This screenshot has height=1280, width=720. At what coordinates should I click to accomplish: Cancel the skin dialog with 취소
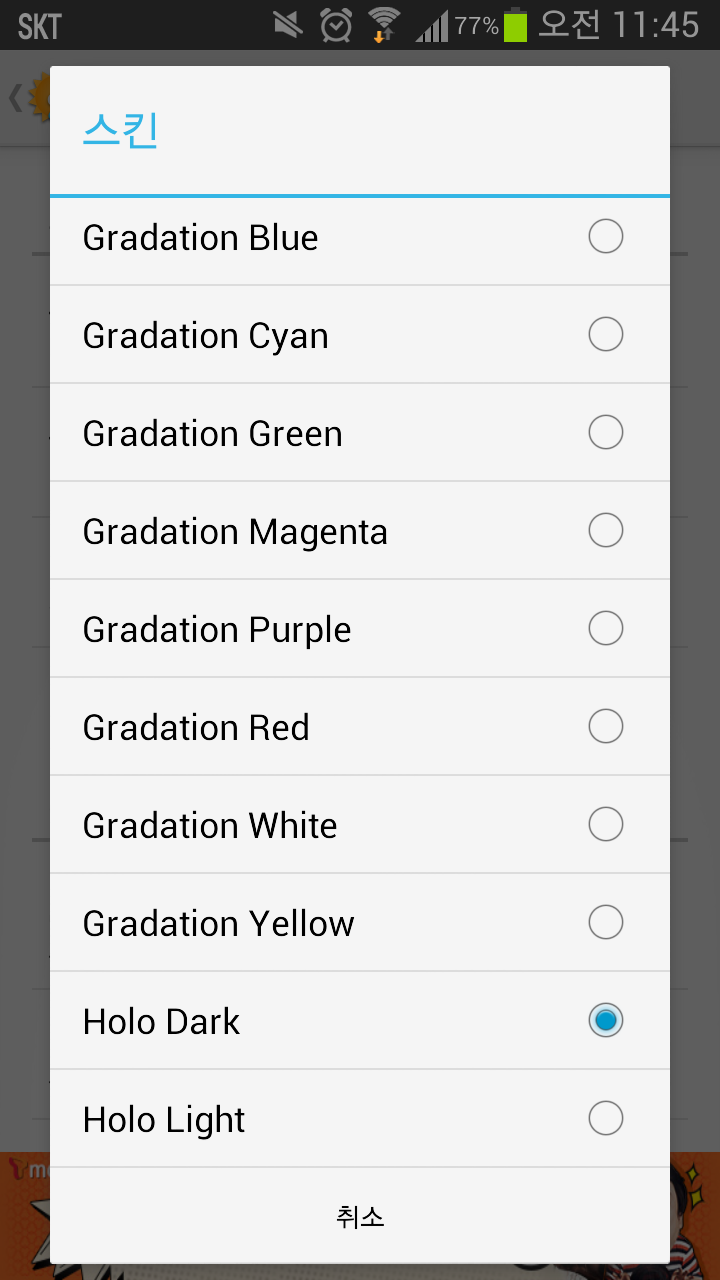[x=360, y=1217]
